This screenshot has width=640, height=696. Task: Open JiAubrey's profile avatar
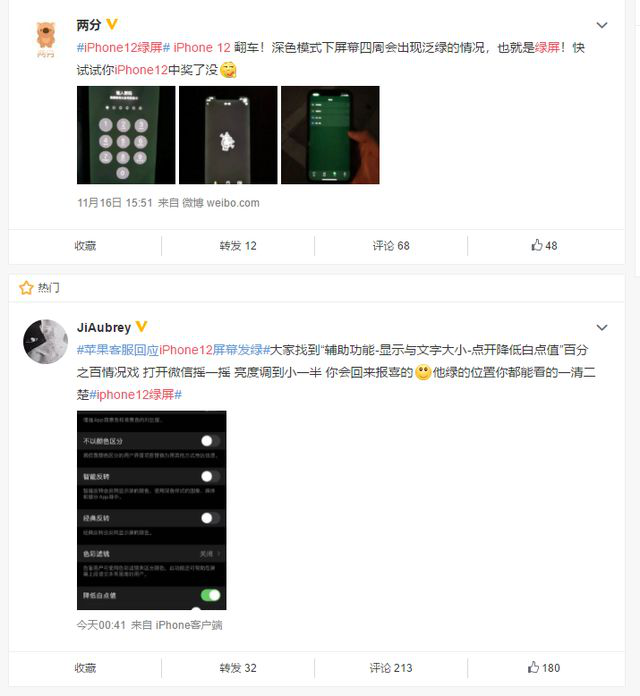[x=45, y=342]
